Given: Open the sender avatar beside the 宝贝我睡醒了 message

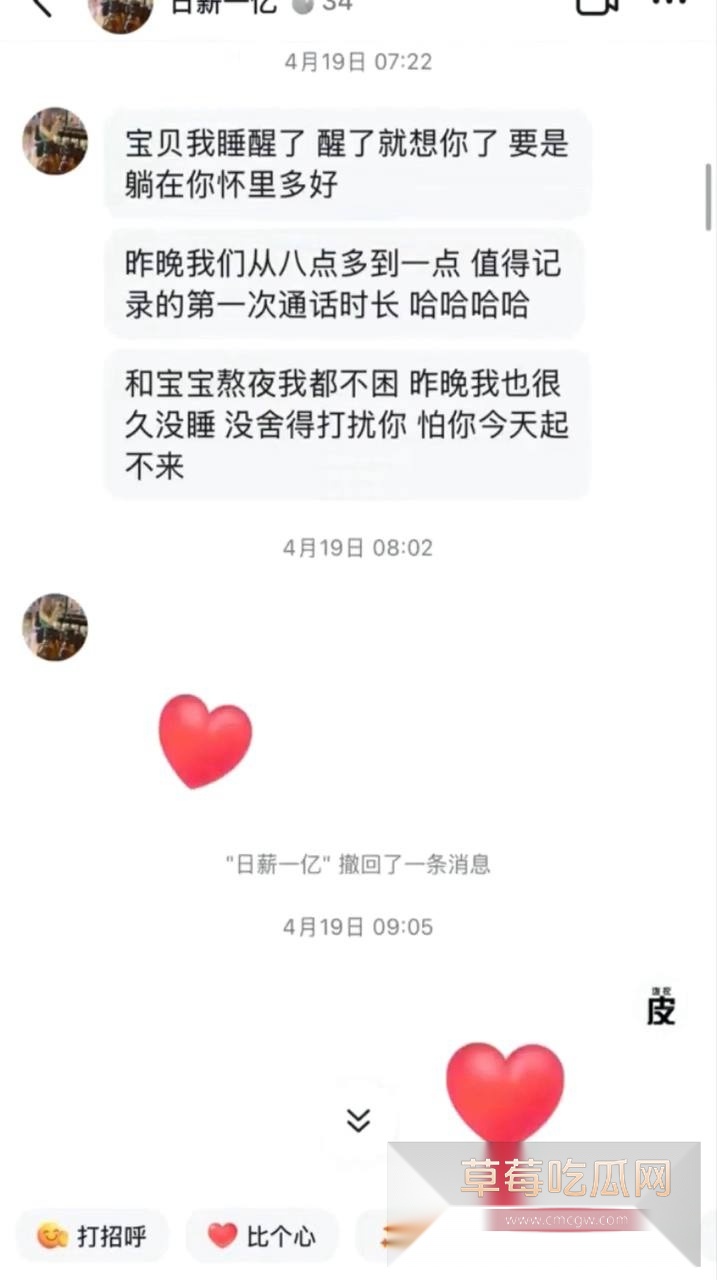Looking at the screenshot, I should (55, 141).
